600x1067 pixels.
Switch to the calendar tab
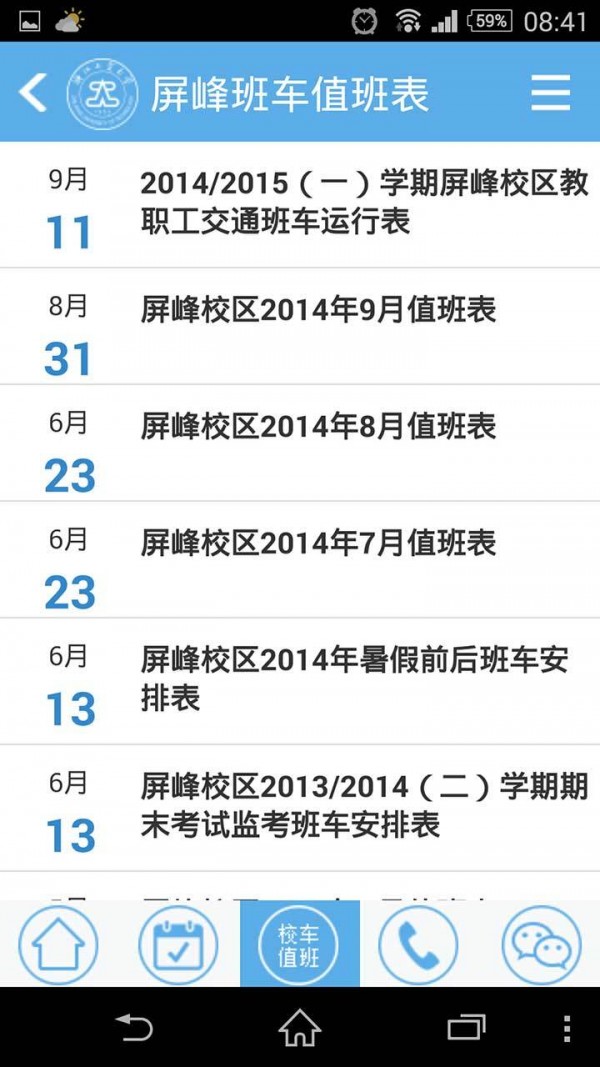[178, 945]
